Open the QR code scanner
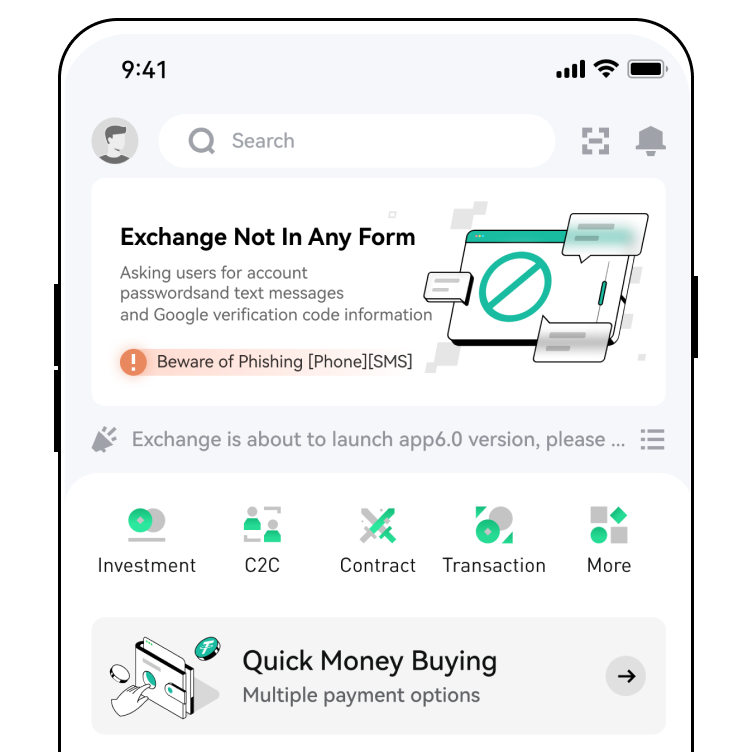 596,141
